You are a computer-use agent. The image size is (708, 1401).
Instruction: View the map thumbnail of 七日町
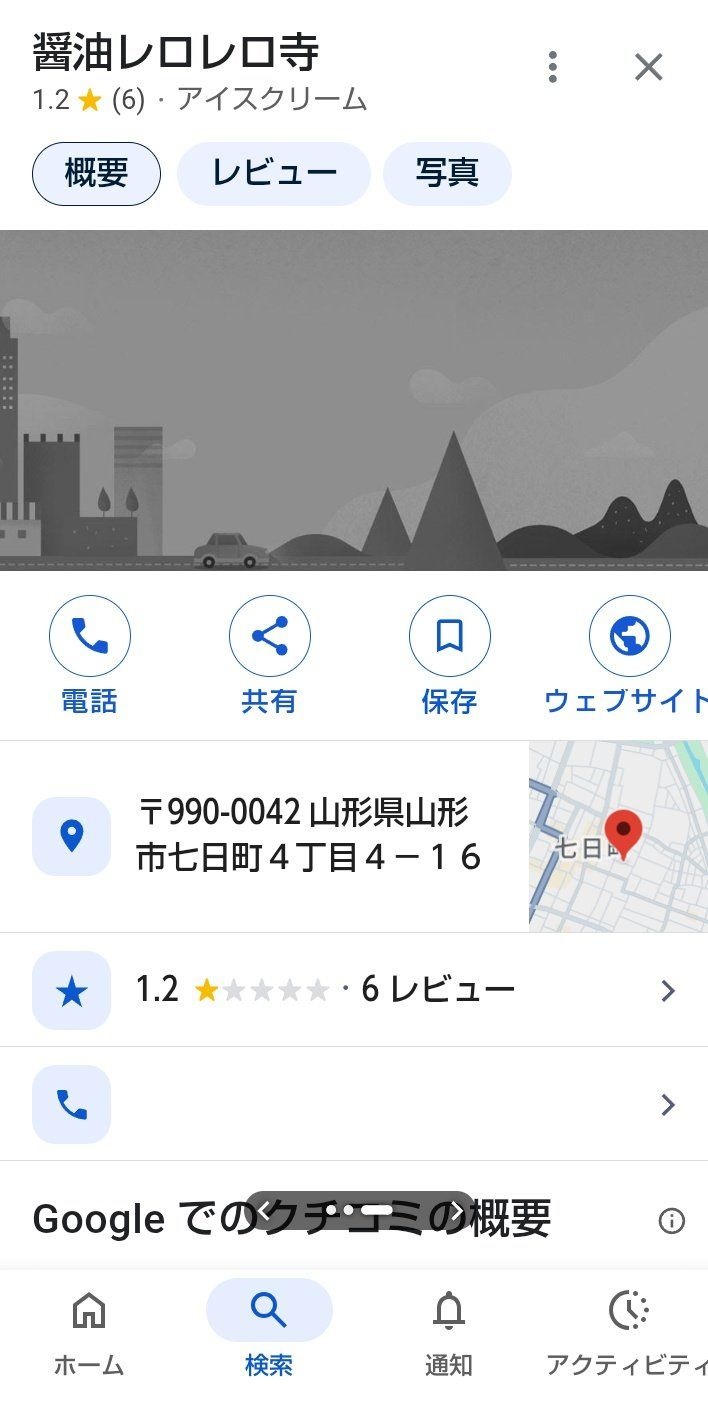(x=618, y=836)
